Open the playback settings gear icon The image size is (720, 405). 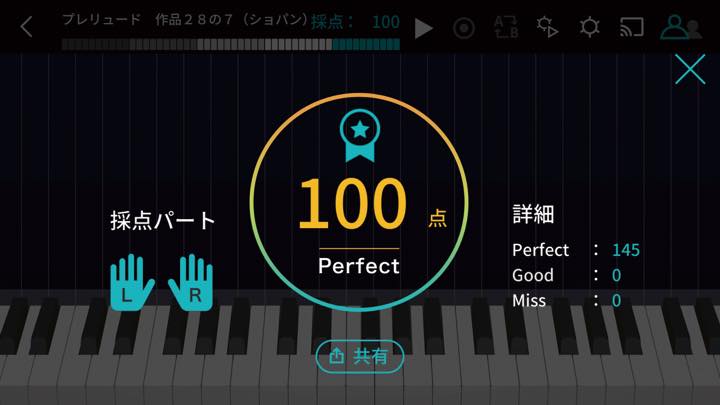tap(547, 27)
